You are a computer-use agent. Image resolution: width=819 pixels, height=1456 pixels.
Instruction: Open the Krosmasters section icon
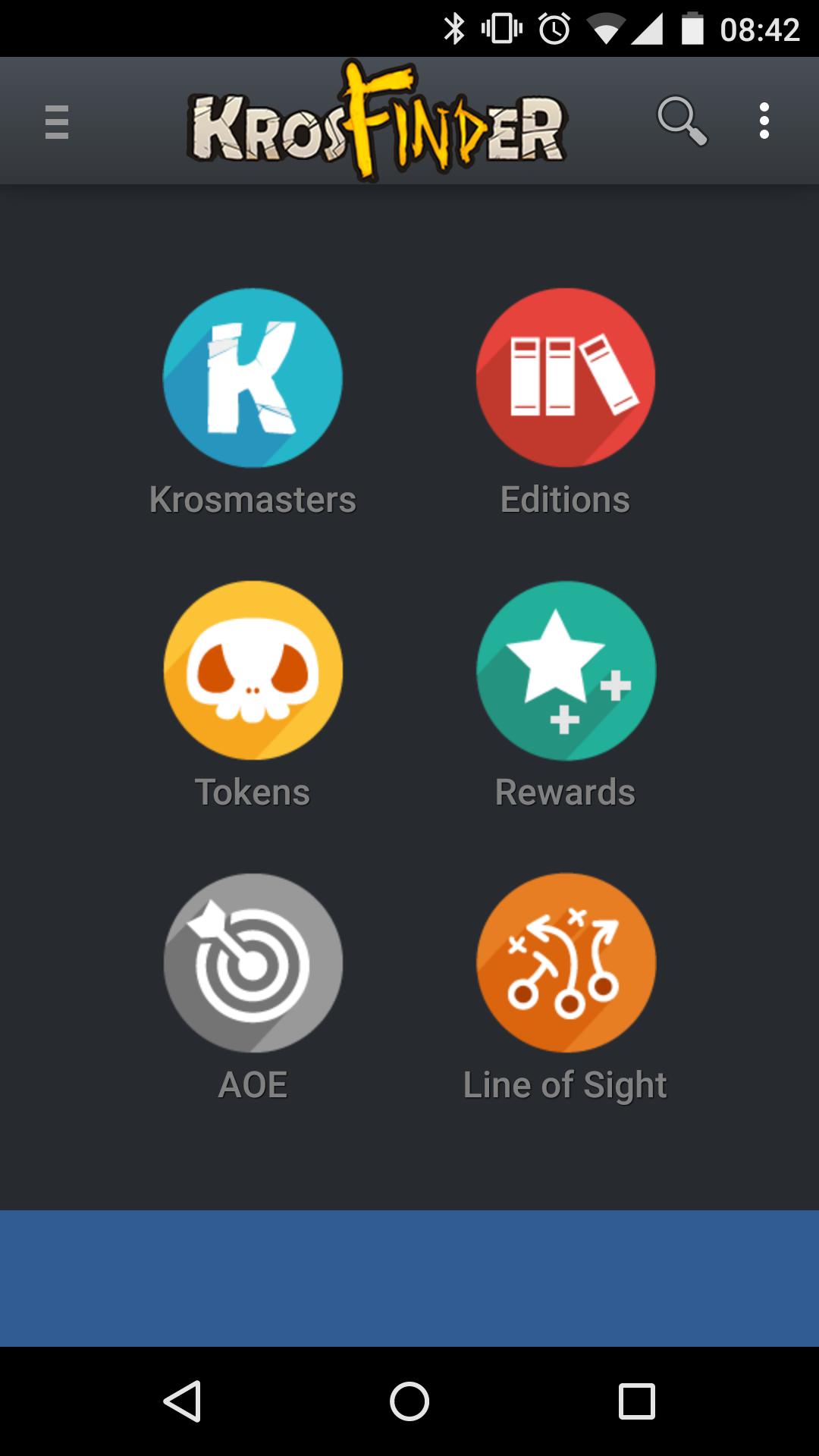coord(252,377)
